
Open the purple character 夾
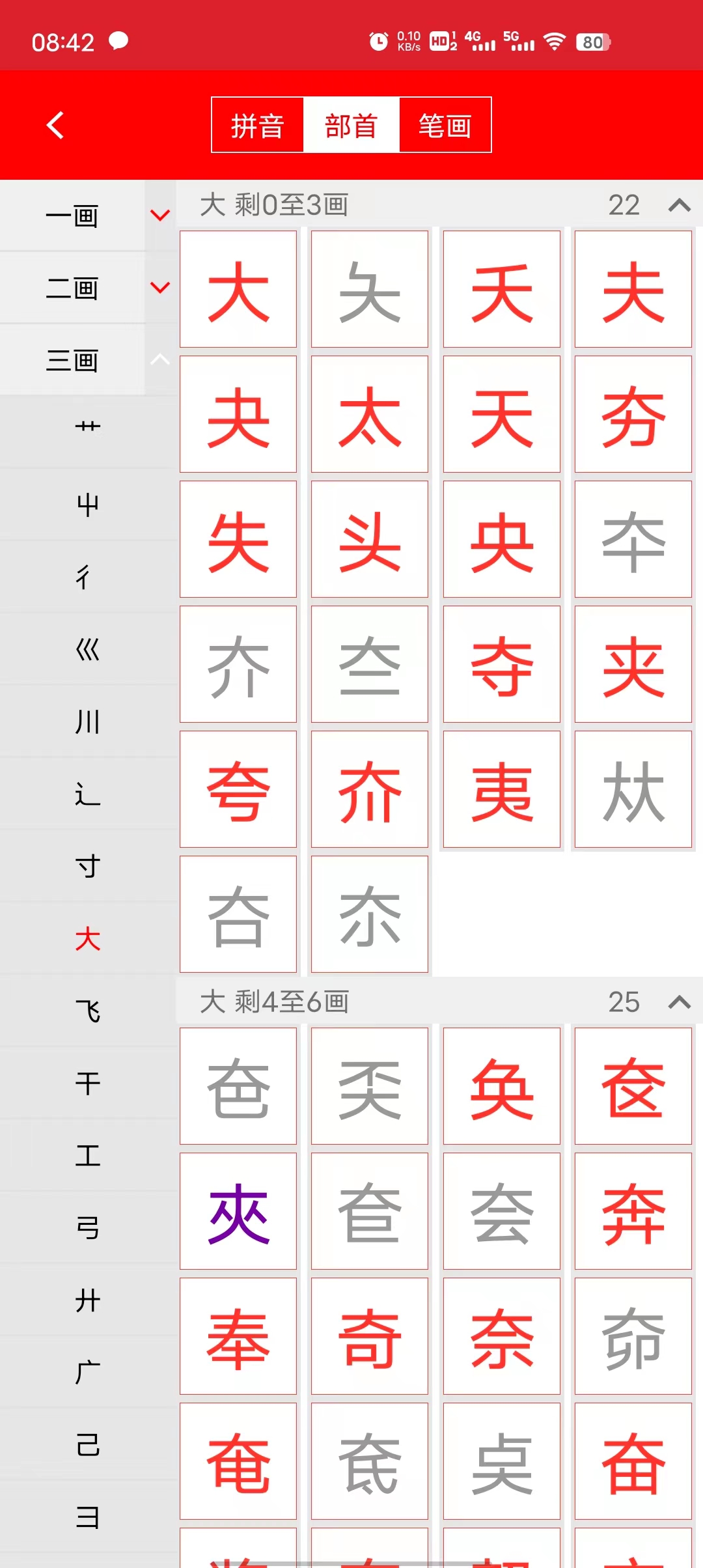[x=238, y=1211]
